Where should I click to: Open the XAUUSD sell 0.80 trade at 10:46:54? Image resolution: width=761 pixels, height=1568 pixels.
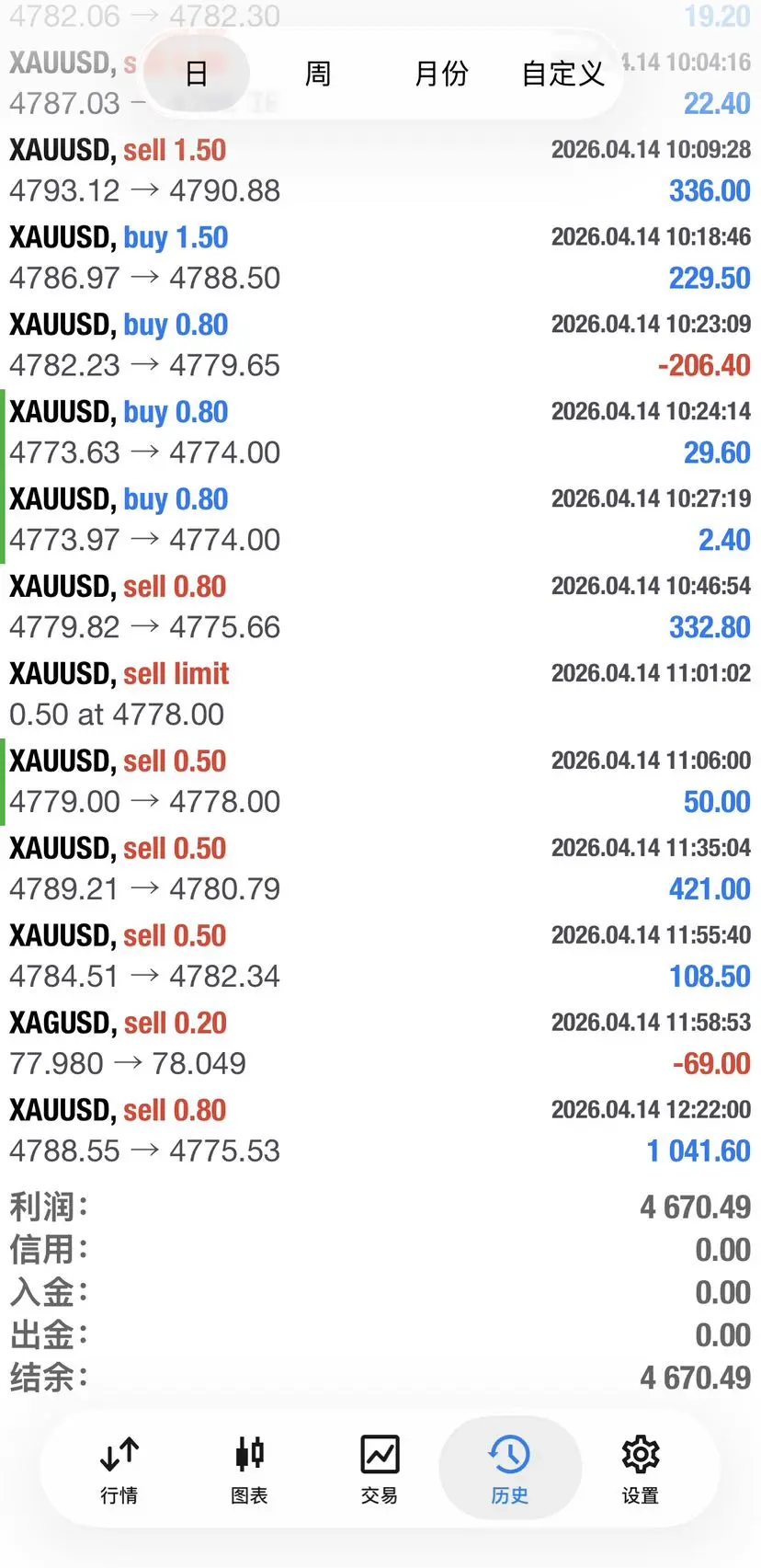(380, 607)
